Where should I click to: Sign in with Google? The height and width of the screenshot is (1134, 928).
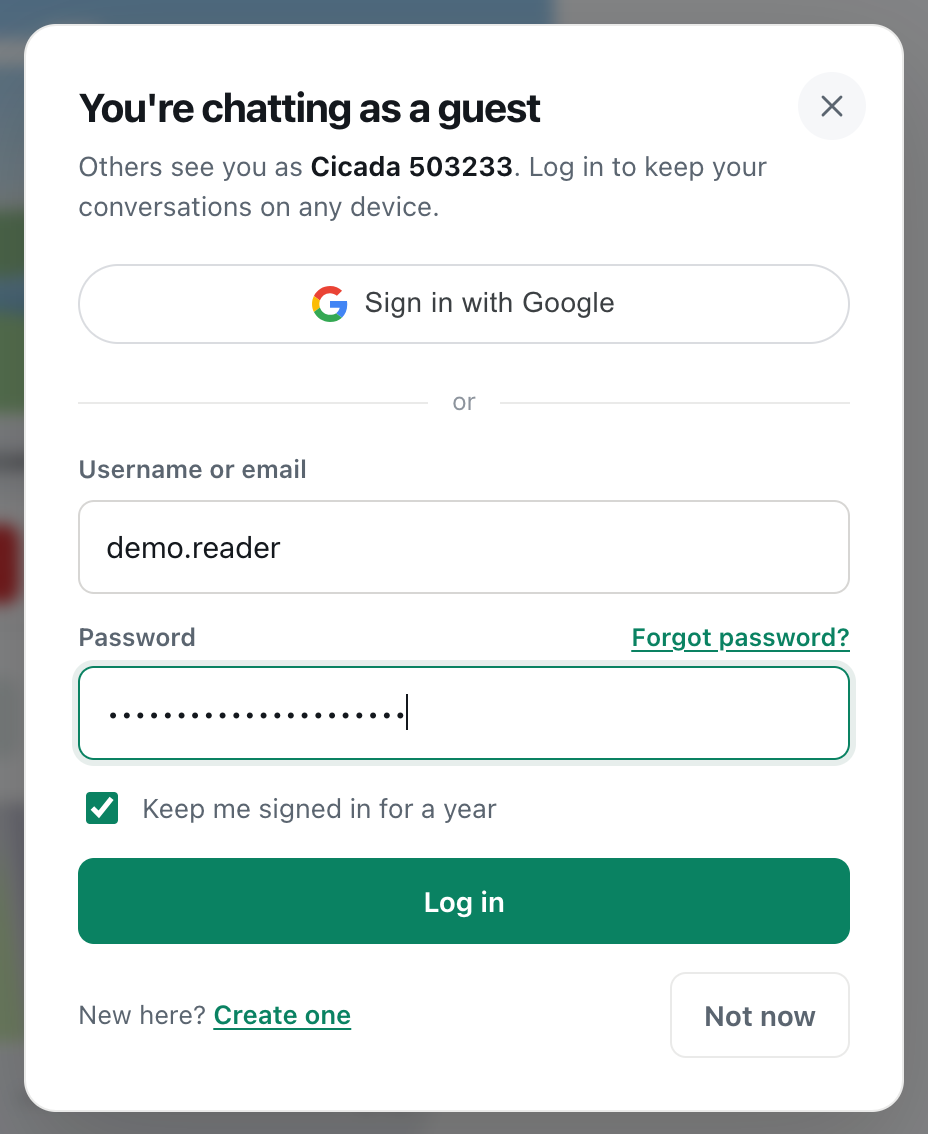(x=464, y=304)
